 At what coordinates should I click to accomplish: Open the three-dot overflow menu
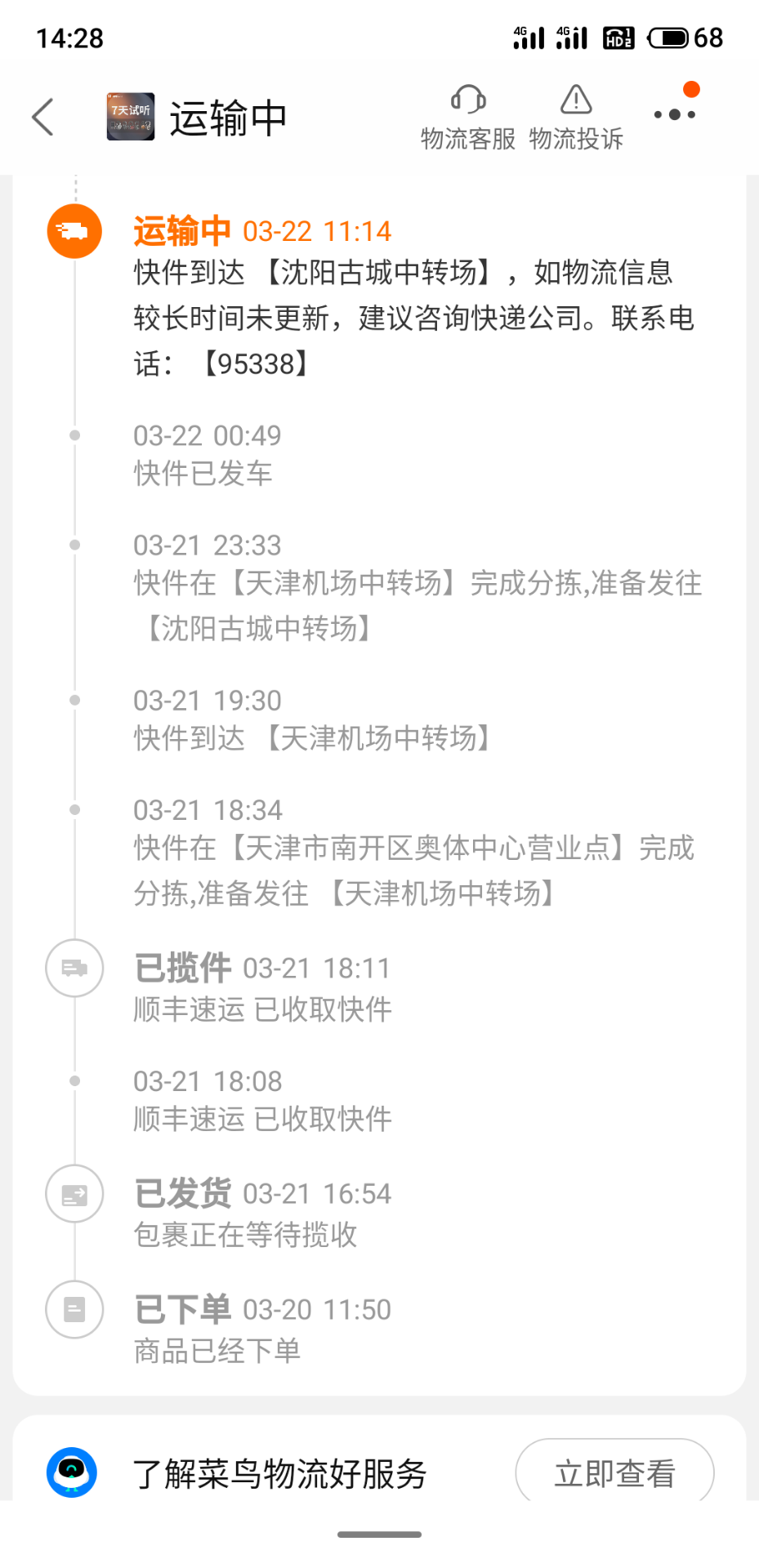click(x=675, y=114)
